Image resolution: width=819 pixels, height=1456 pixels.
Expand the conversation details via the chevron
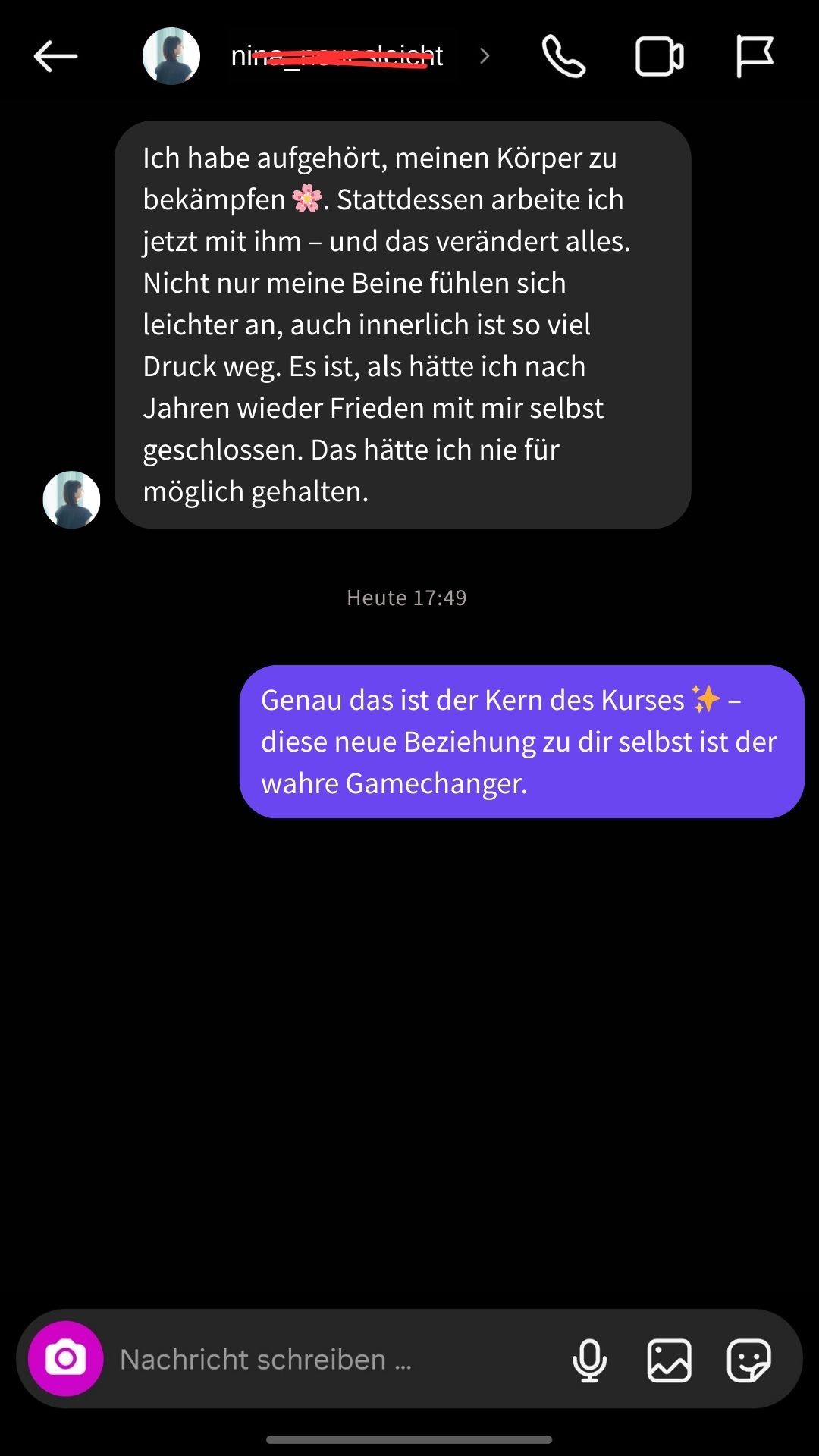click(x=484, y=55)
